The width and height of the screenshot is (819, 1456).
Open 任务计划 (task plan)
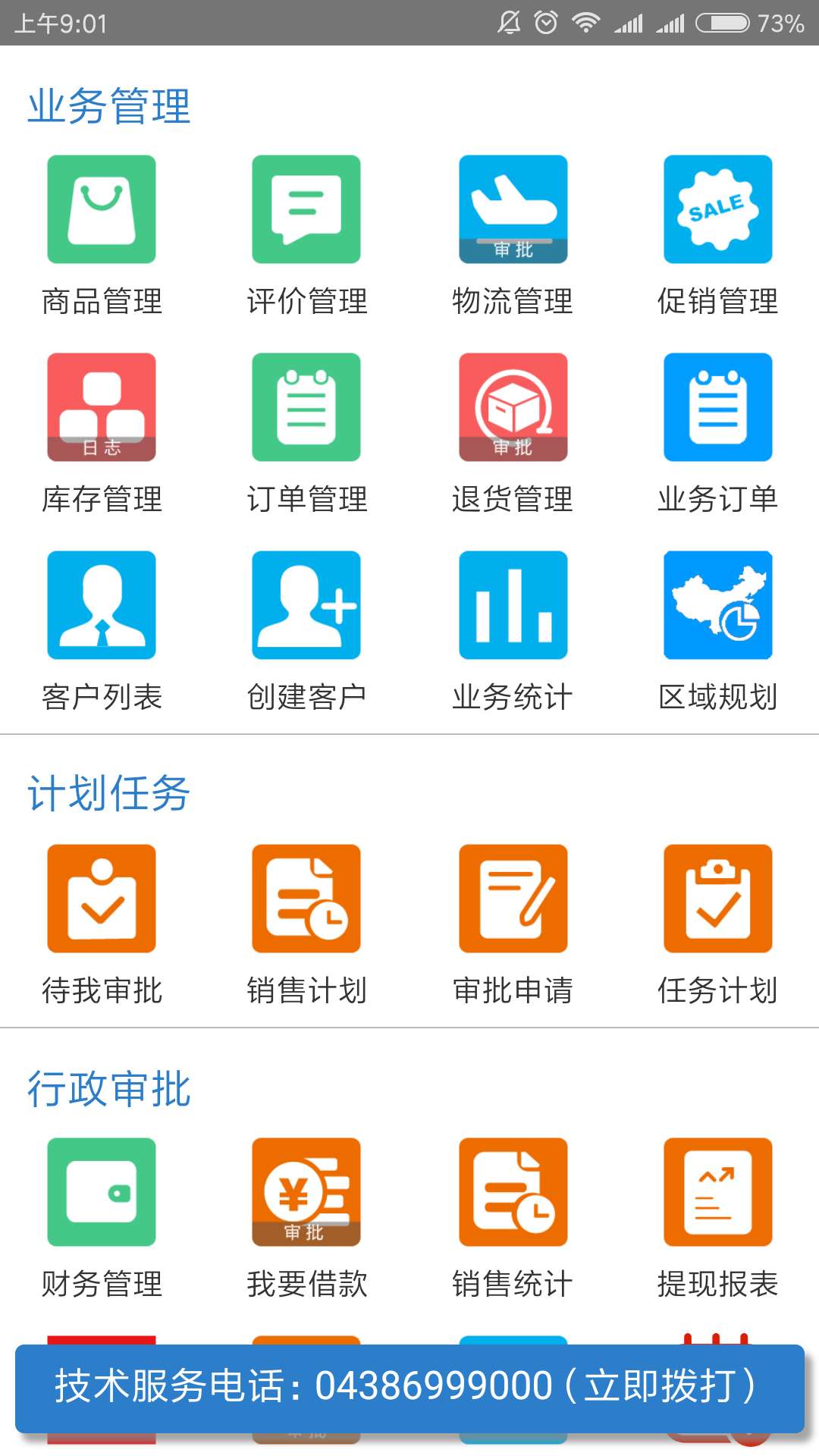717,899
